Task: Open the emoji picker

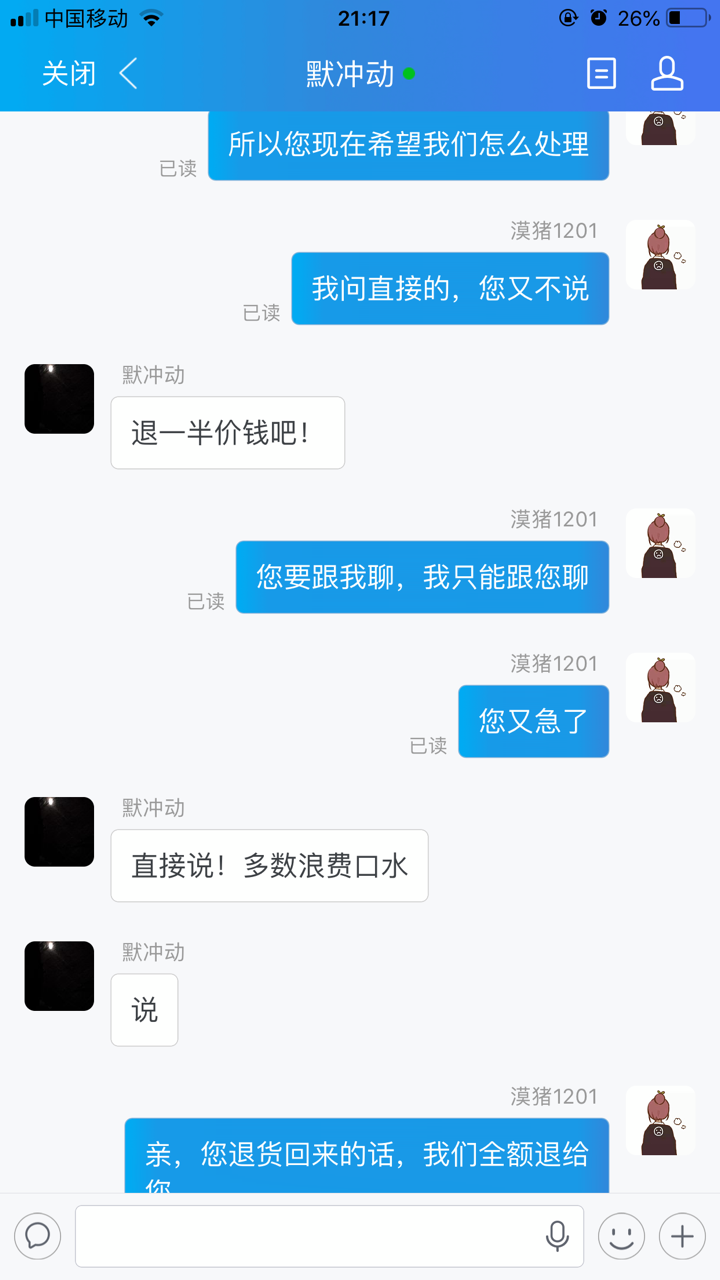Action: [x=621, y=1236]
